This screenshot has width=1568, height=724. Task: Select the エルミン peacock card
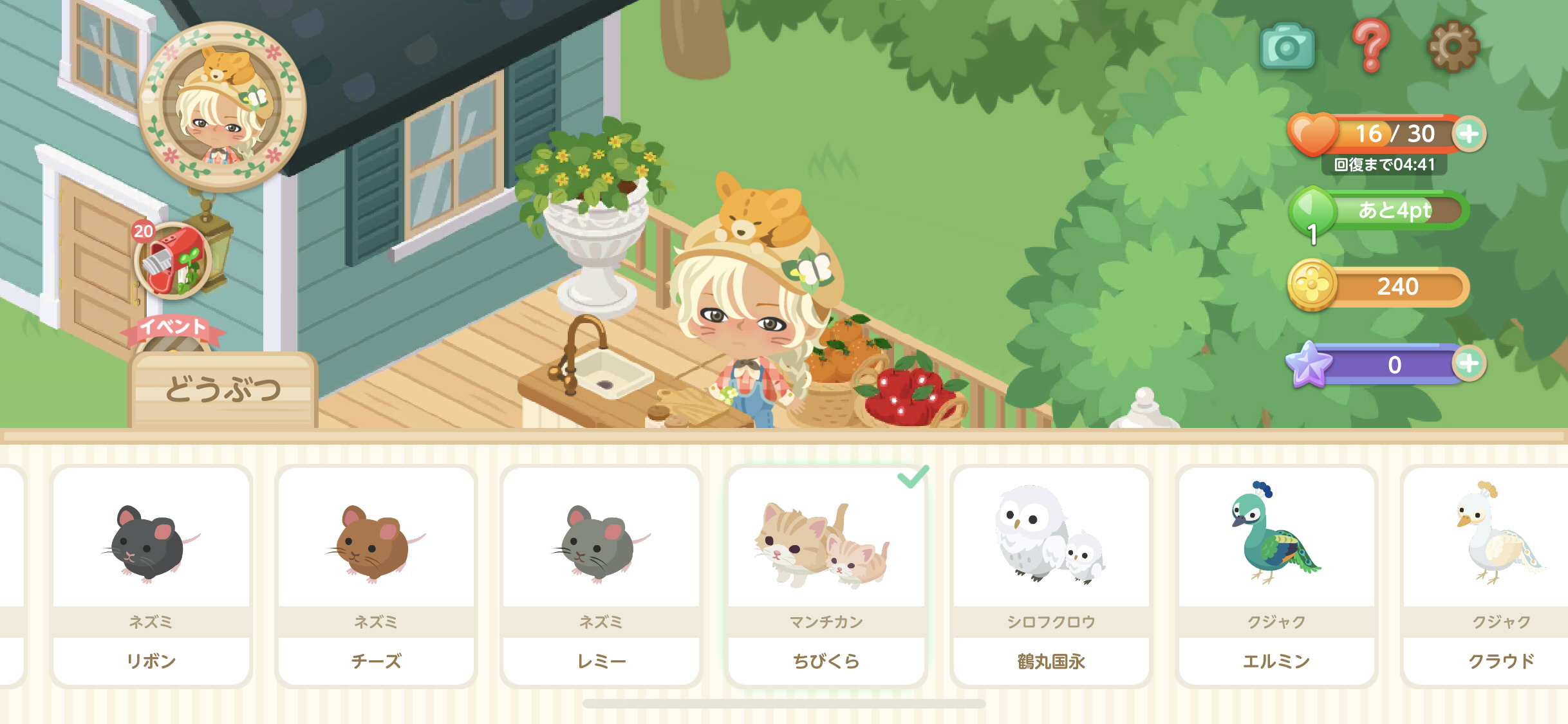tap(1276, 576)
